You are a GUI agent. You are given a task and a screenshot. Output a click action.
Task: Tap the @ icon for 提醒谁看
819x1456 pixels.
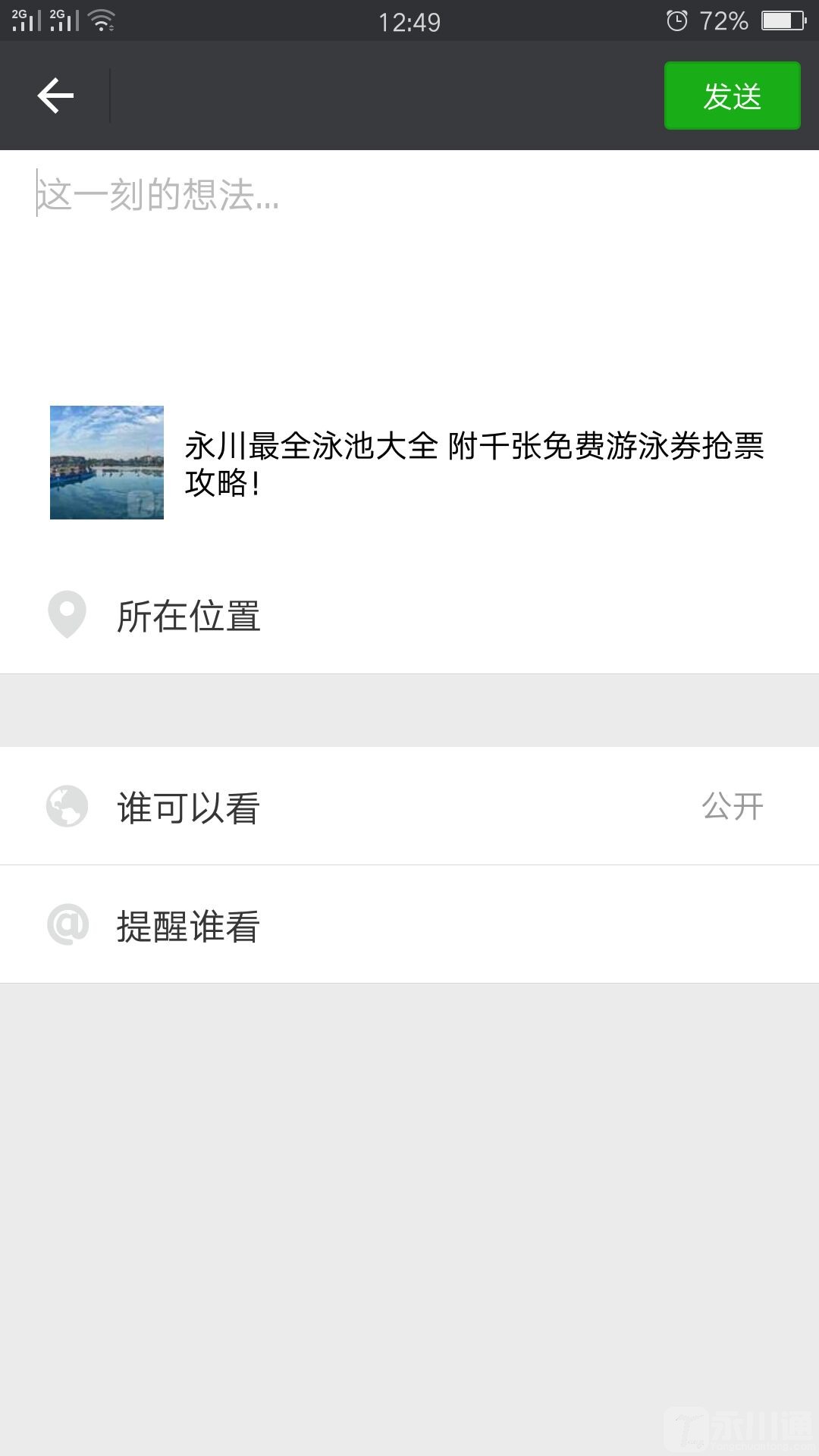(67, 925)
